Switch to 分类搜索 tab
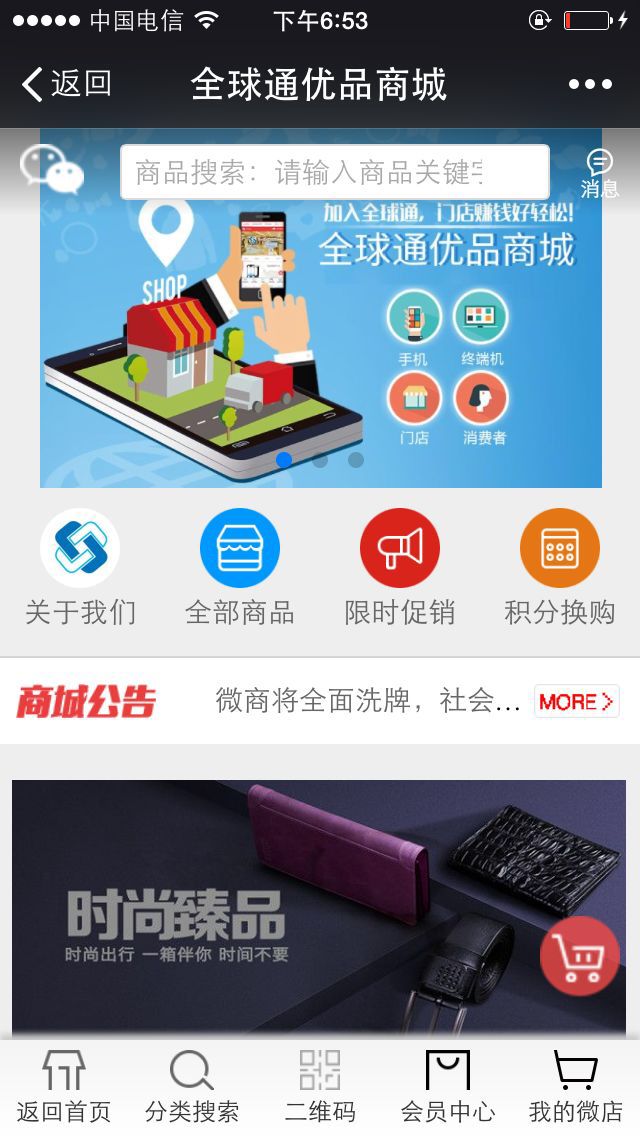The width and height of the screenshot is (640, 1136). tap(192, 1088)
